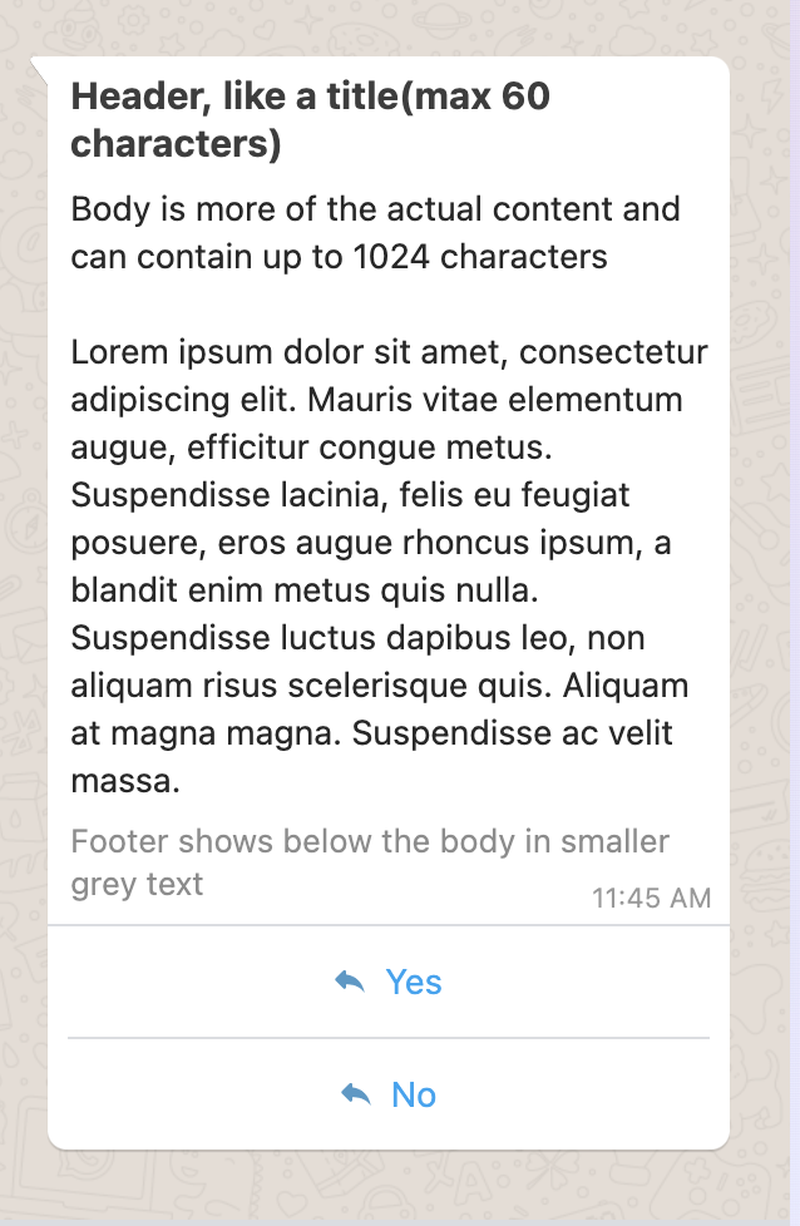
Task: Choose the No quick reply
Action: [x=389, y=1095]
